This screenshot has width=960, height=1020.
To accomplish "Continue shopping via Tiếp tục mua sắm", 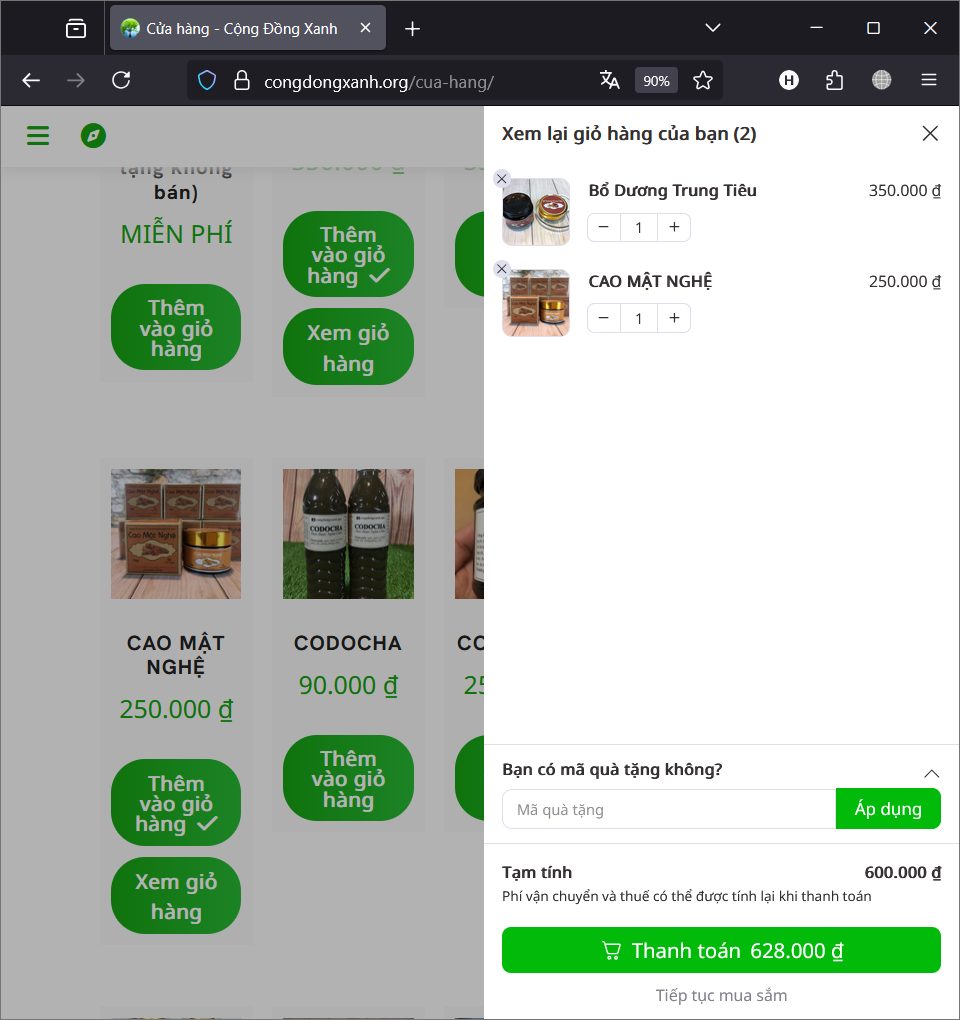I will [x=721, y=995].
